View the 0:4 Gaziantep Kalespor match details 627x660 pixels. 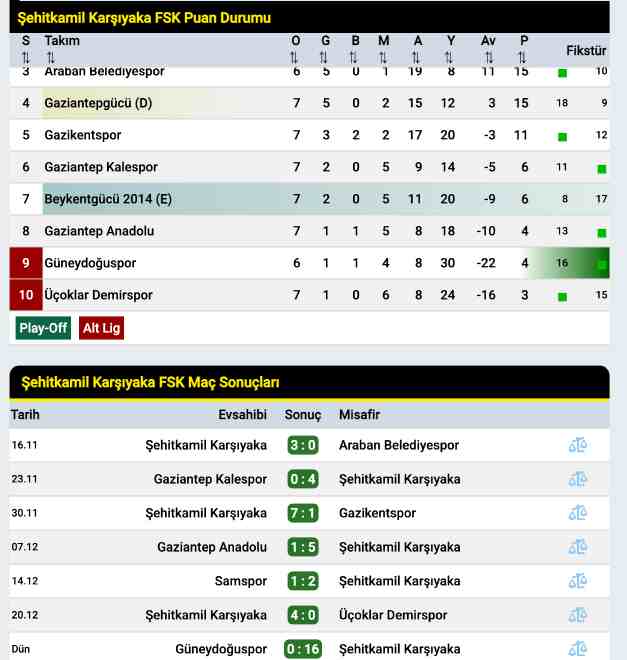[x=303, y=479]
